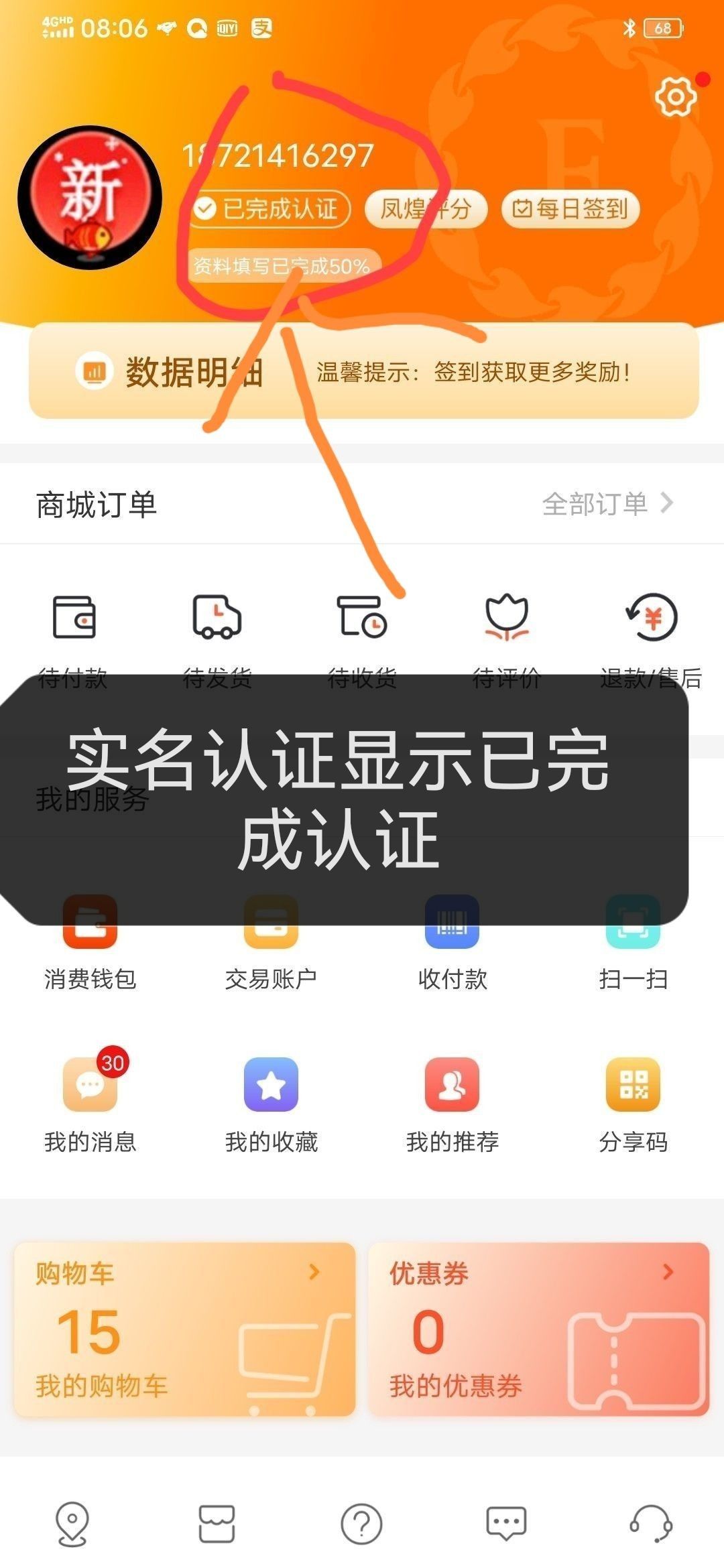The image size is (724, 1568).
Task: Open 购物车 shopping cart card
Action: (x=184, y=1329)
